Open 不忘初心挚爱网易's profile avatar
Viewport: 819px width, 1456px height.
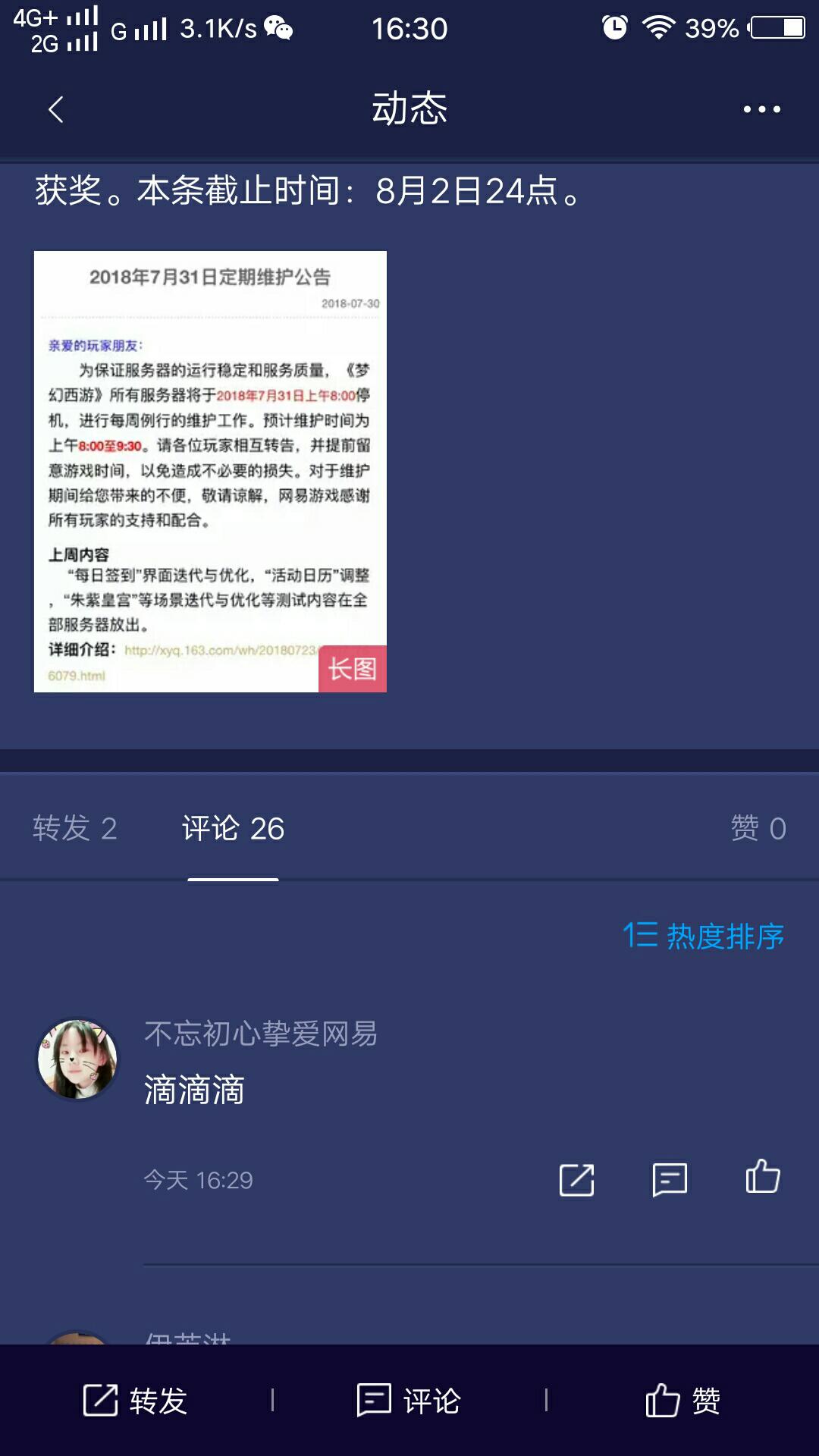77,1059
